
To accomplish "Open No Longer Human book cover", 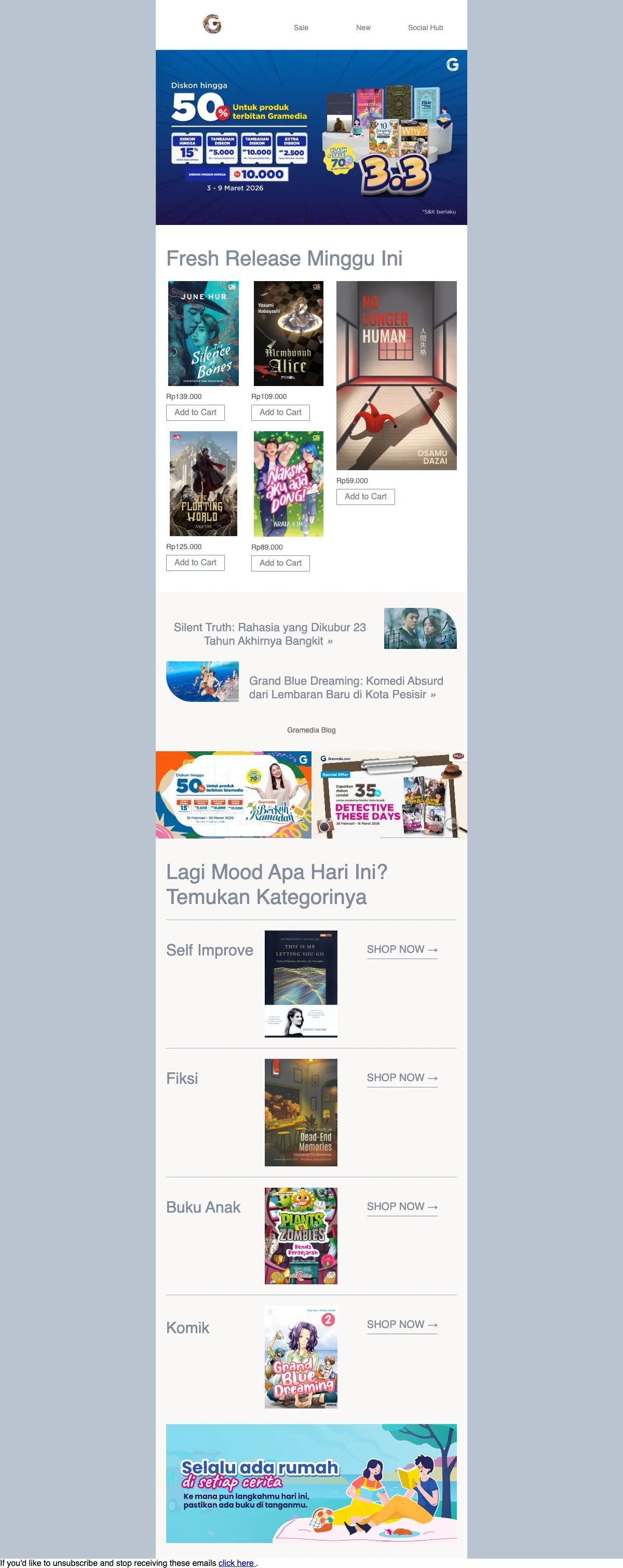I will click(x=396, y=376).
